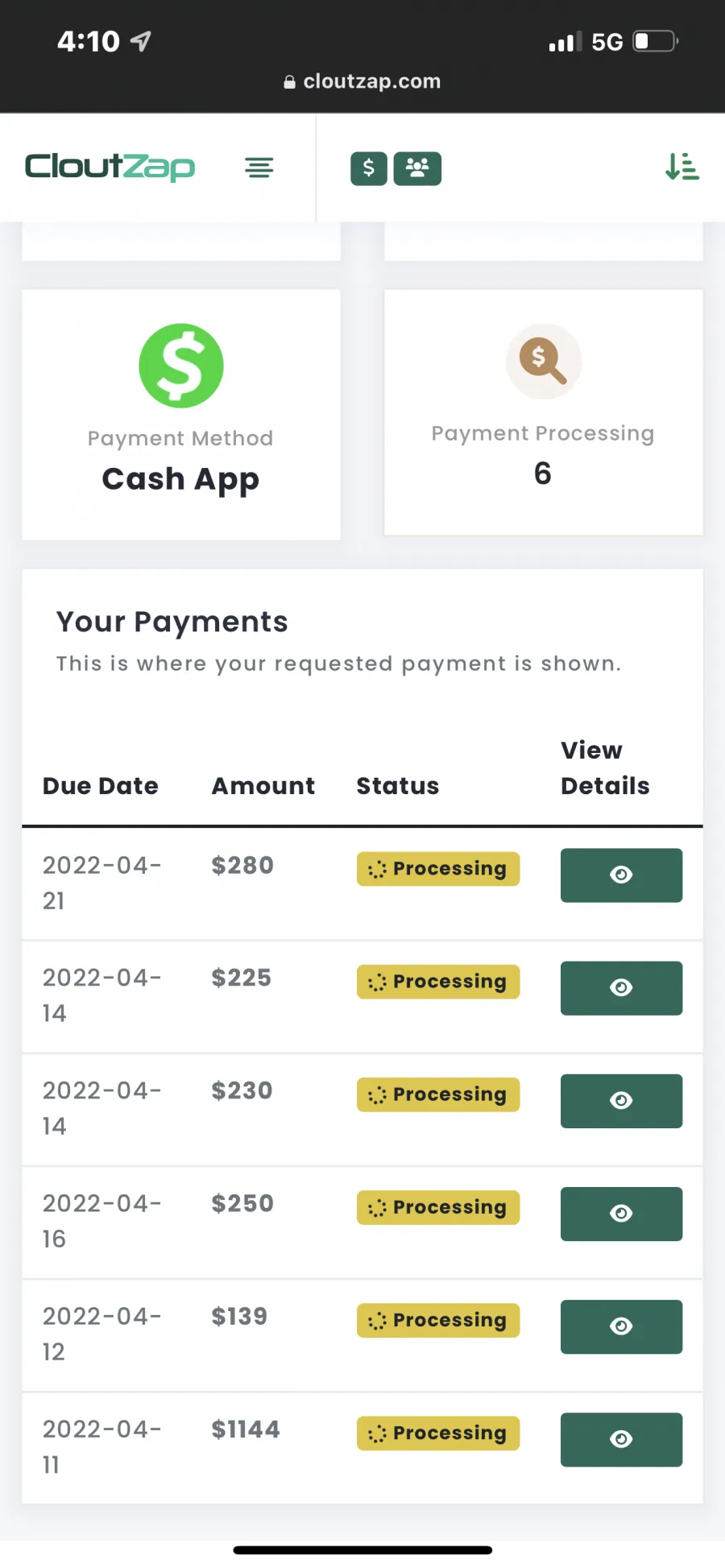
Task: View details of the $139 payment
Action: pyautogui.click(x=621, y=1326)
